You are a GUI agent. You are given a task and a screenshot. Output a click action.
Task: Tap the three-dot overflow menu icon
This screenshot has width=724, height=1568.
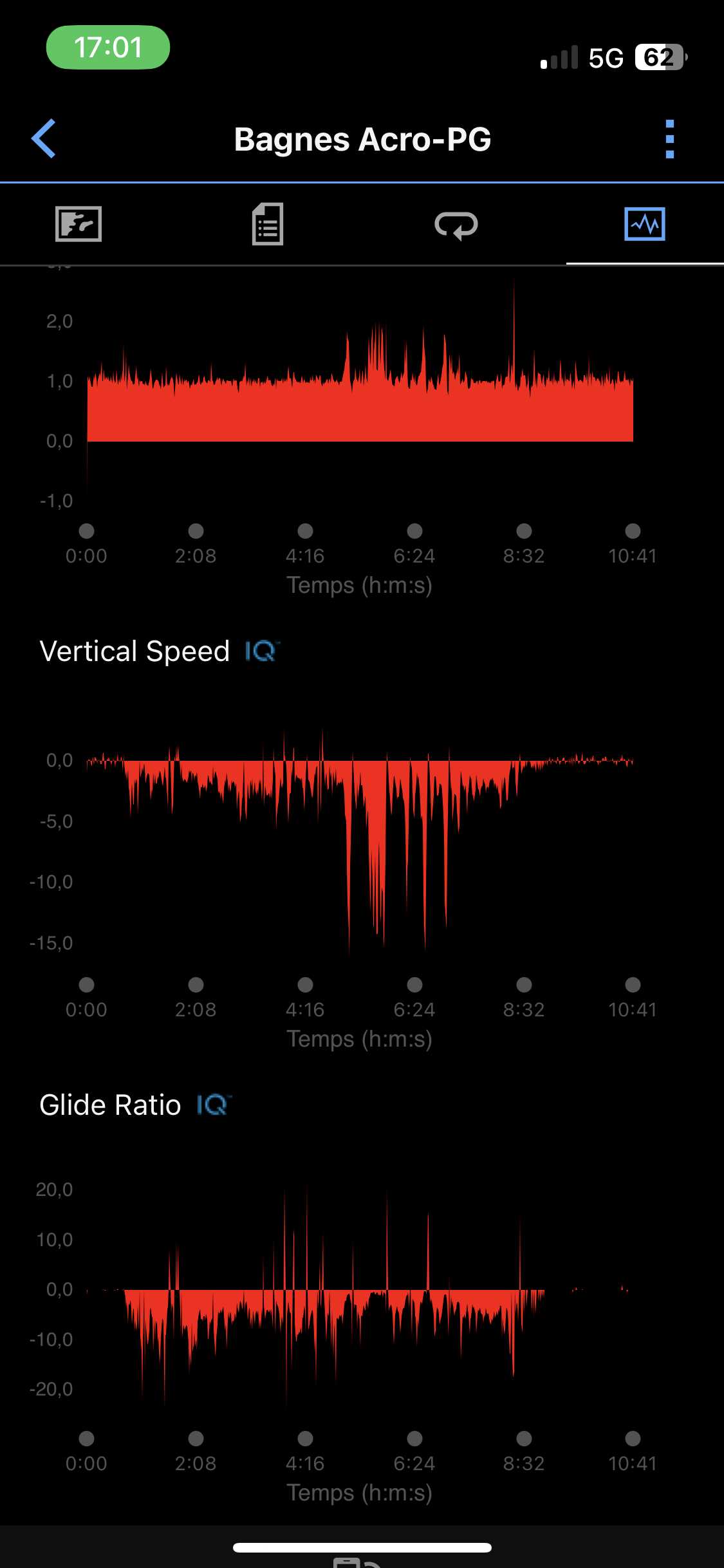(x=670, y=139)
